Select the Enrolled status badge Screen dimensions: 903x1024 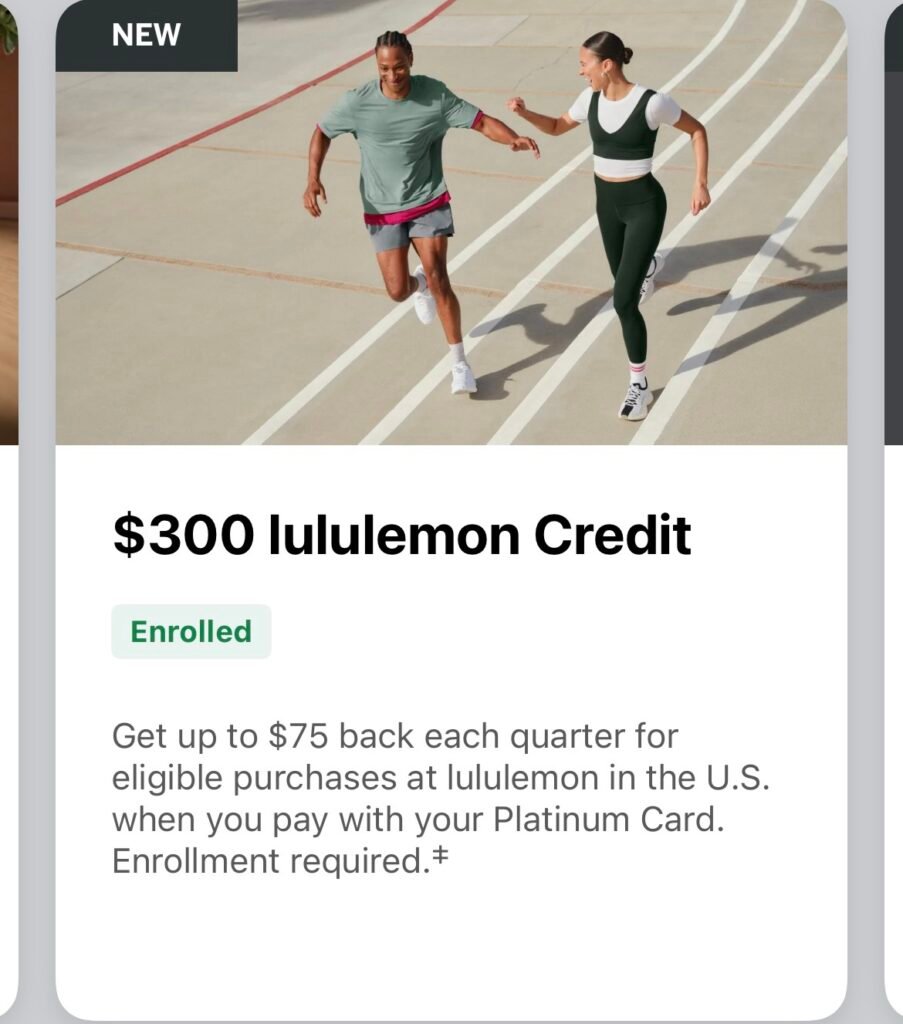(x=191, y=630)
